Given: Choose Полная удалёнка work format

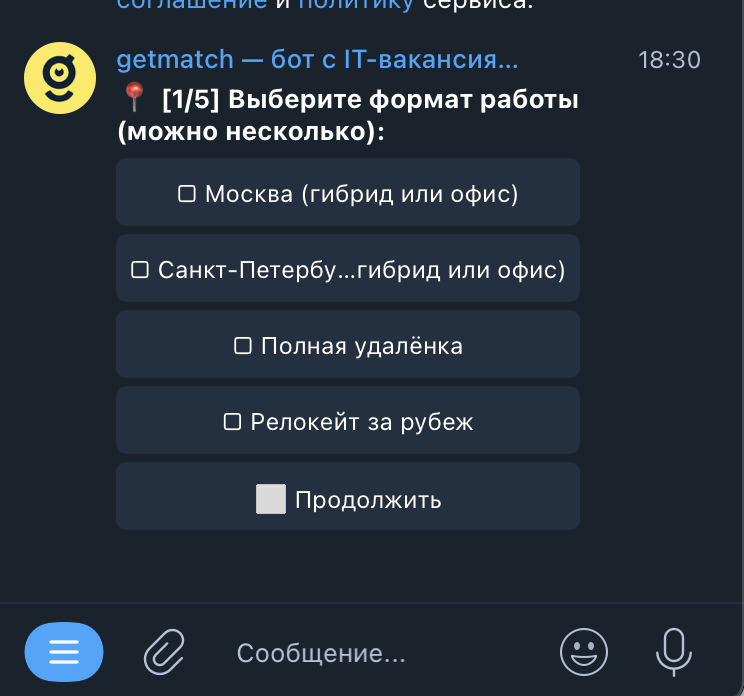Looking at the screenshot, I should point(348,346).
